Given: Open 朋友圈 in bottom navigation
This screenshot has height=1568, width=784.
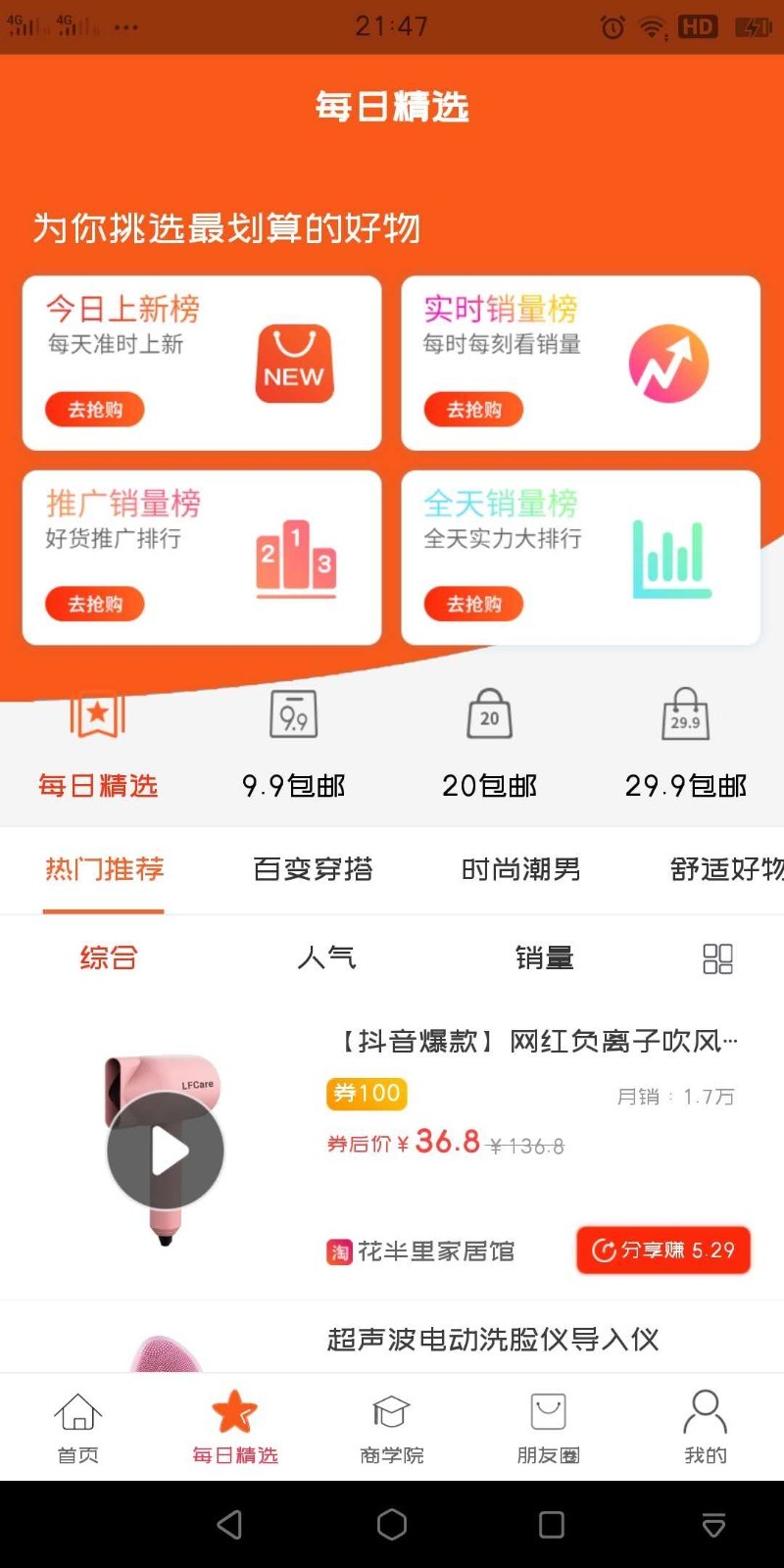Looking at the screenshot, I should point(549,1426).
